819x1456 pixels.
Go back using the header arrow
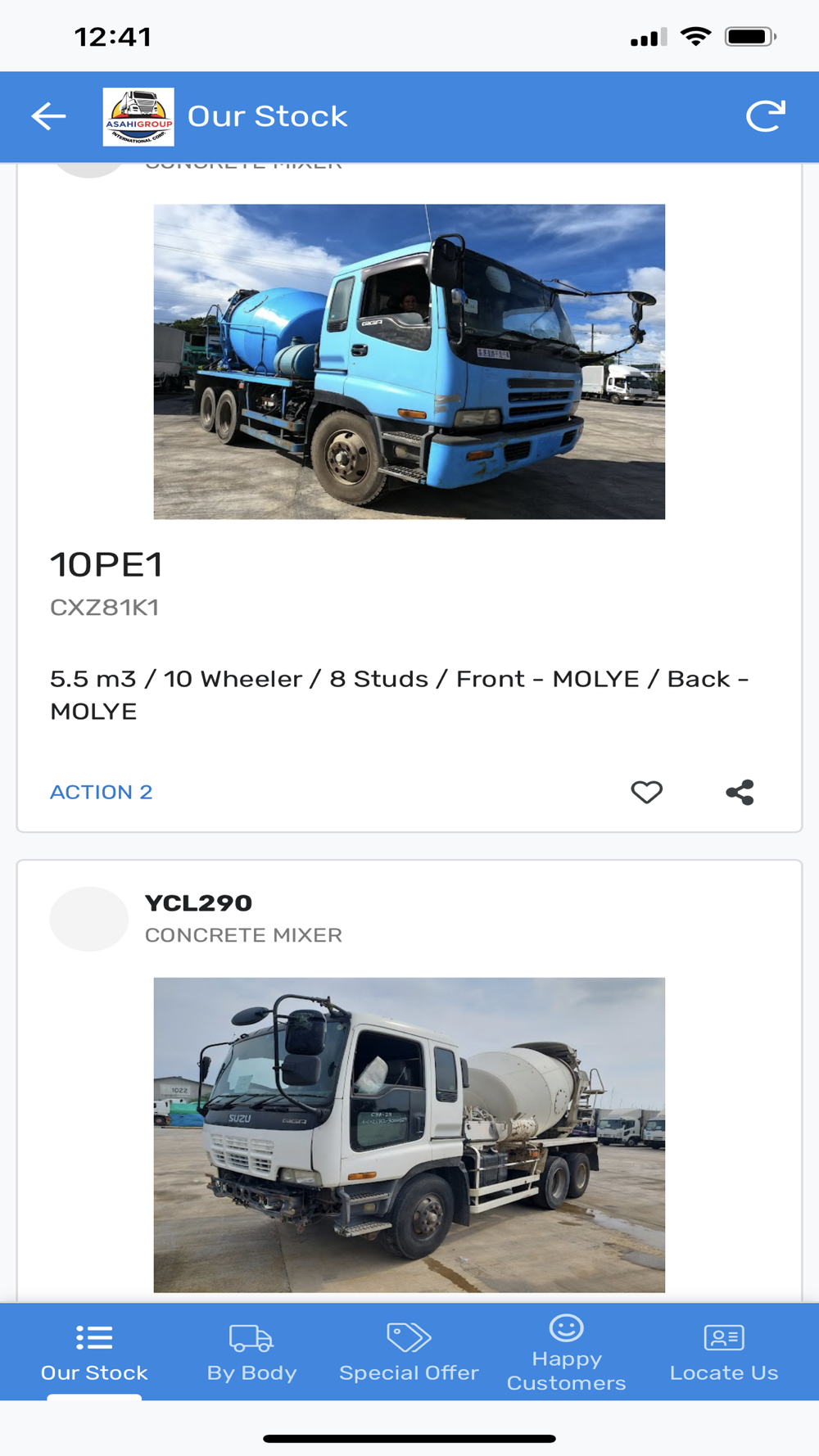coord(48,116)
